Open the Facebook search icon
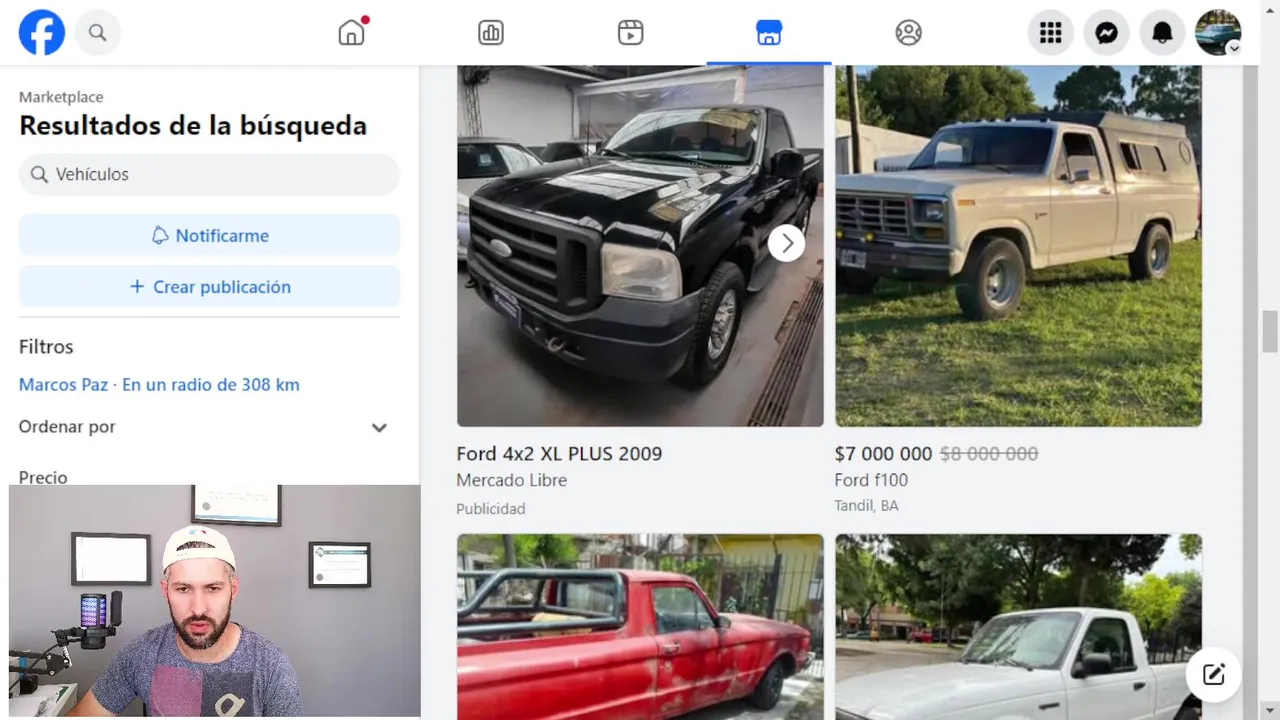This screenshot has height=720, width=1280. 97,33
